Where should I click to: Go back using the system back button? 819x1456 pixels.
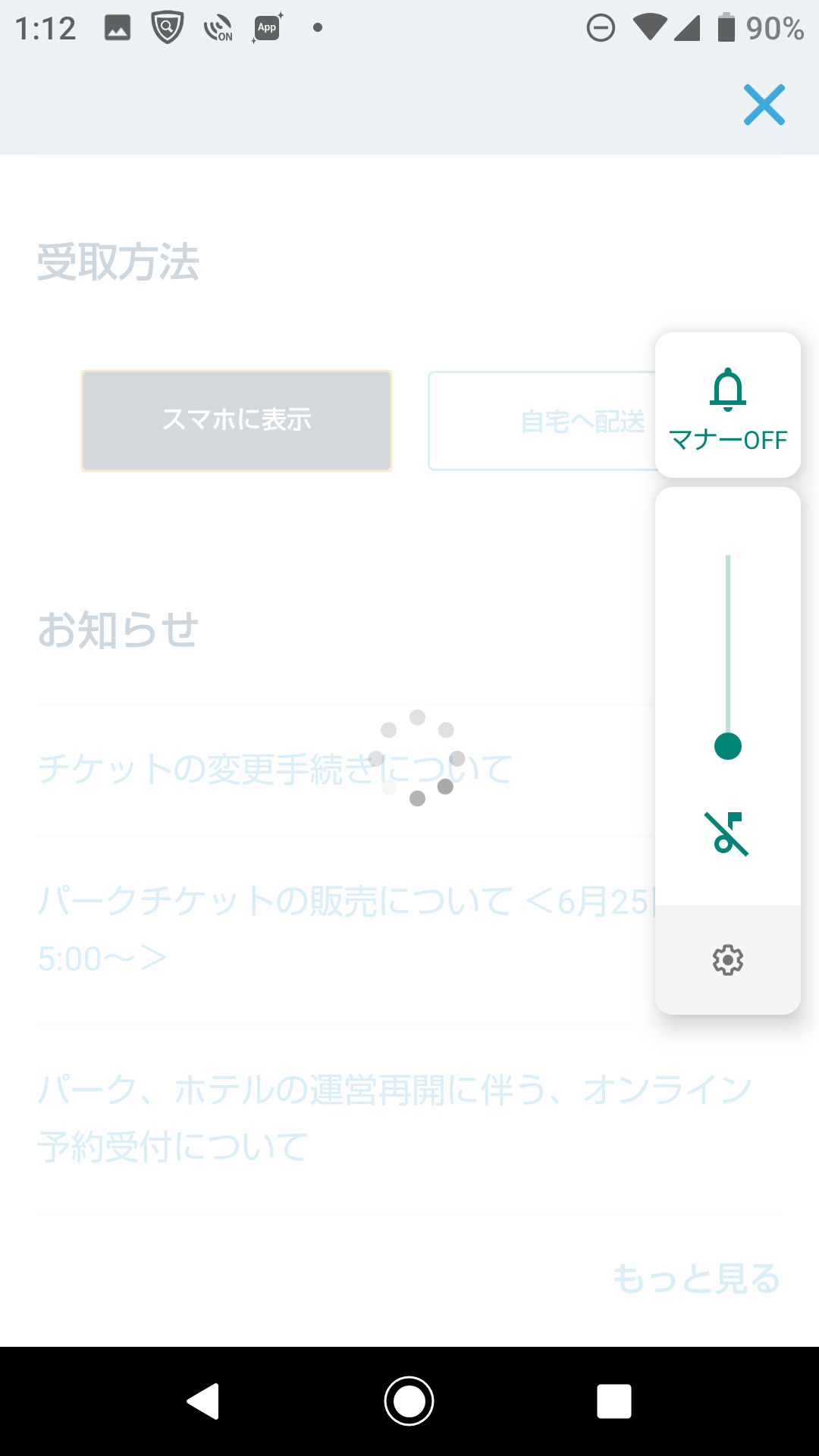point(203,1401)
